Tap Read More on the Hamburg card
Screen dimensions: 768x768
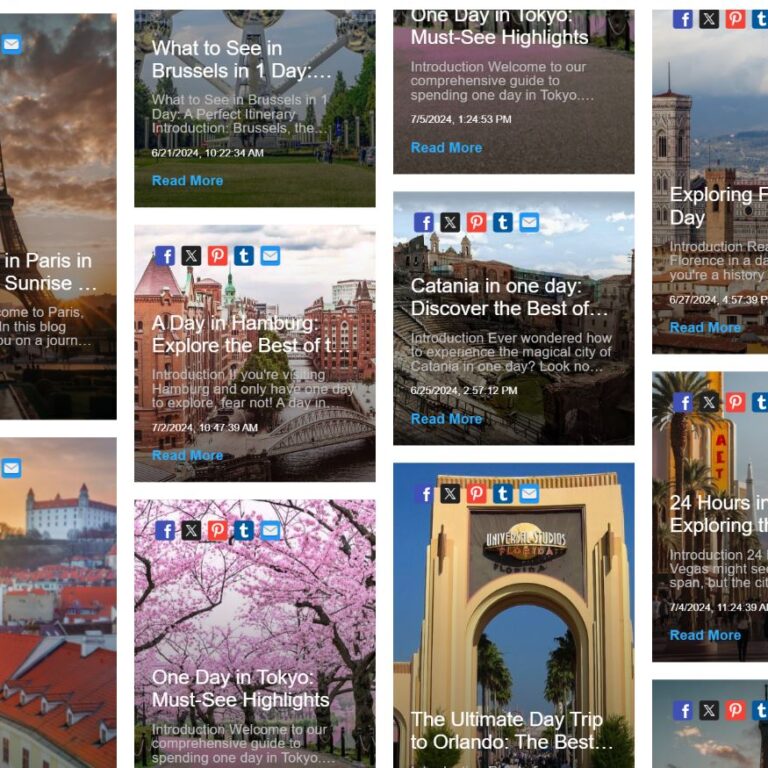point(187,456)
